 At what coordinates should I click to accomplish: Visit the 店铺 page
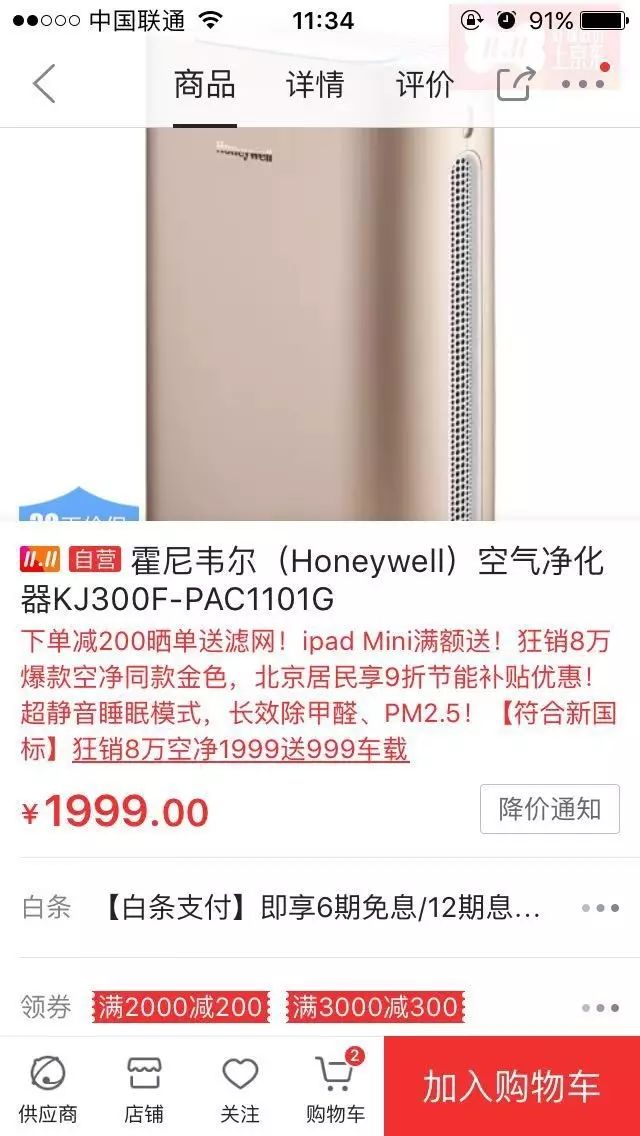pyautogui.click(x=144, y=1087)
